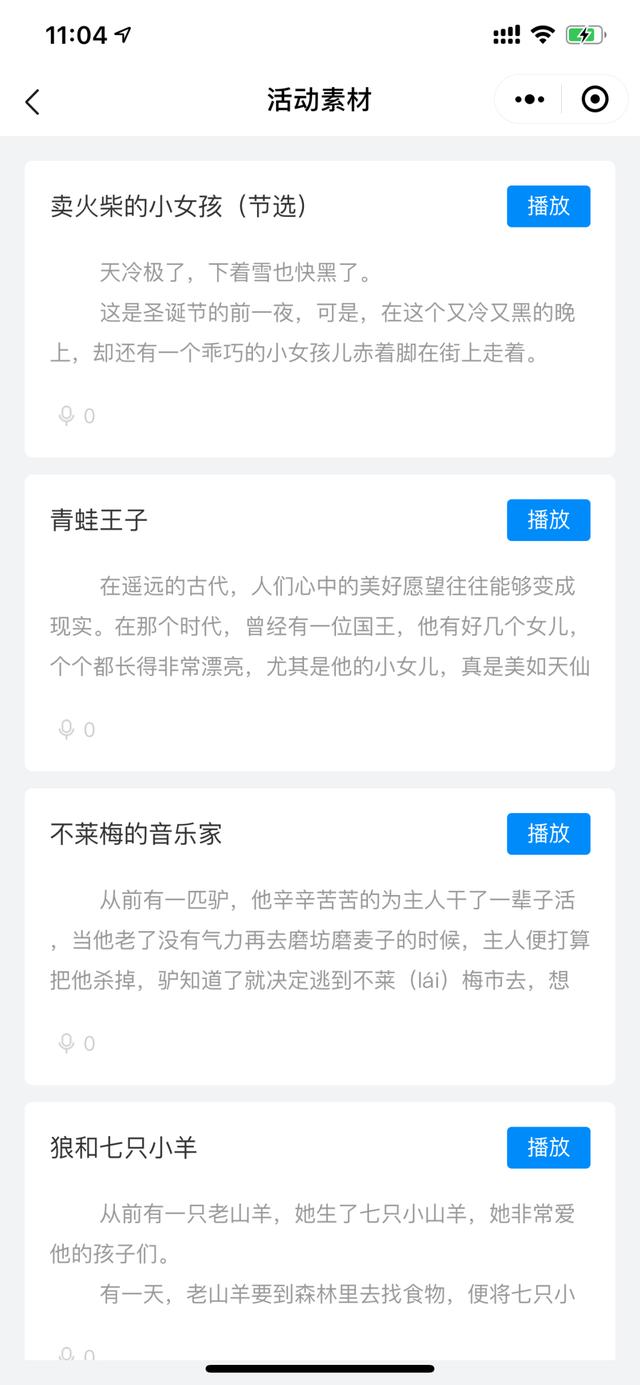Start playback of 狼和七只小羊
The image size is (640, 1385).
coord(548,1147)
